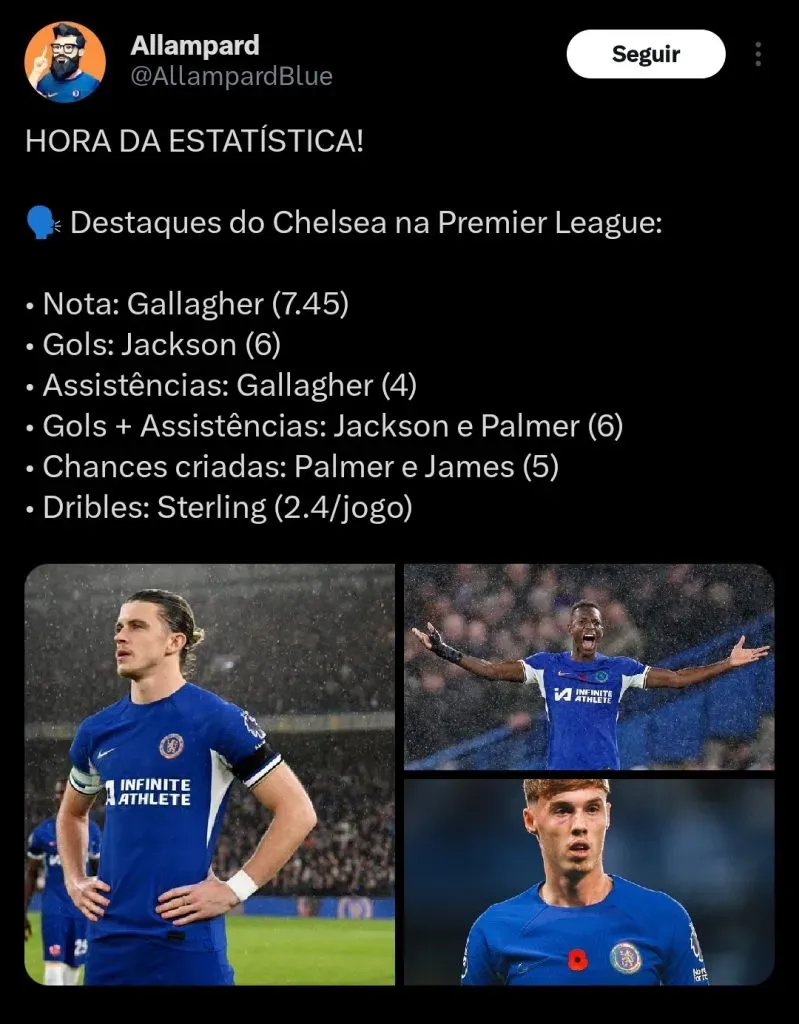Open the @AllampardBlue profile name

[231, 76]
